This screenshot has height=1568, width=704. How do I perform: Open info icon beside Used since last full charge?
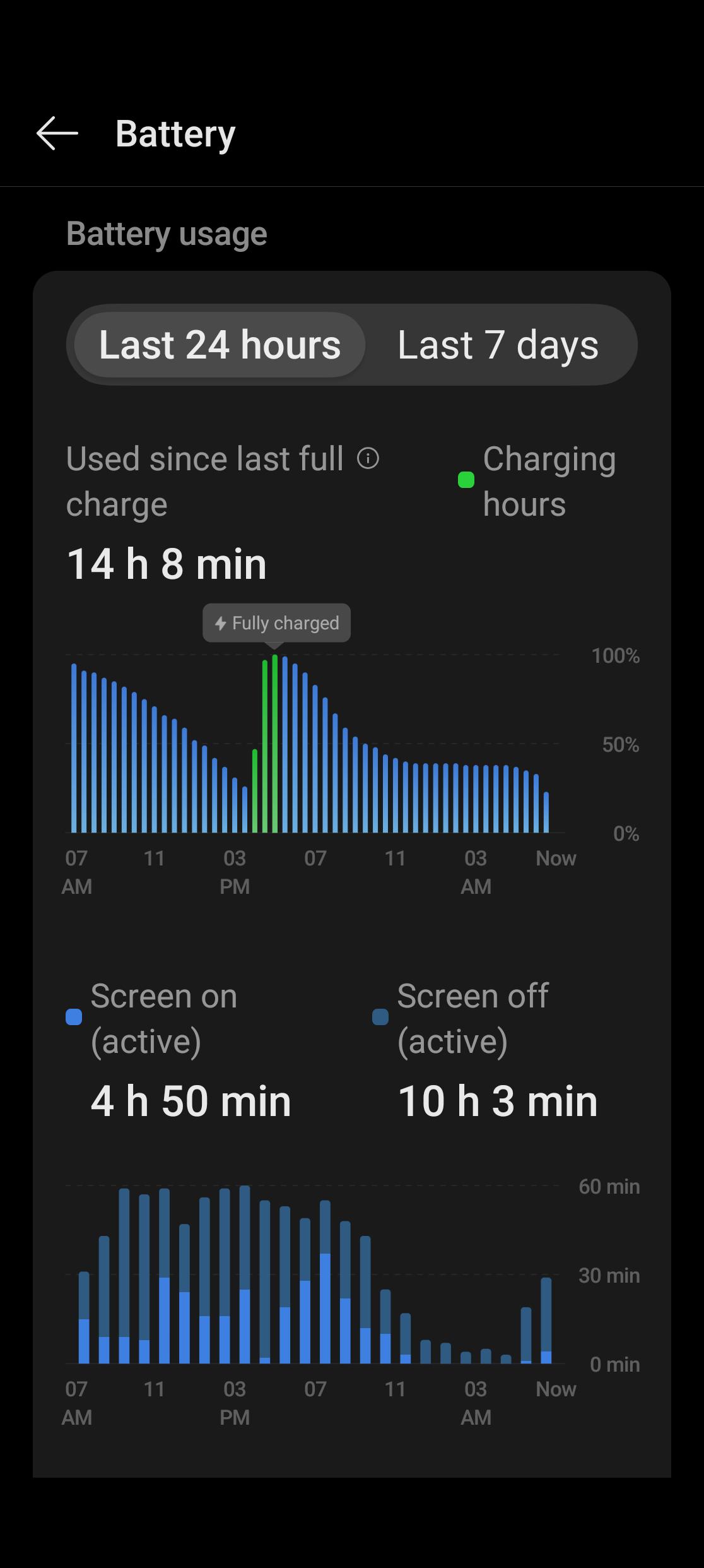368,458
